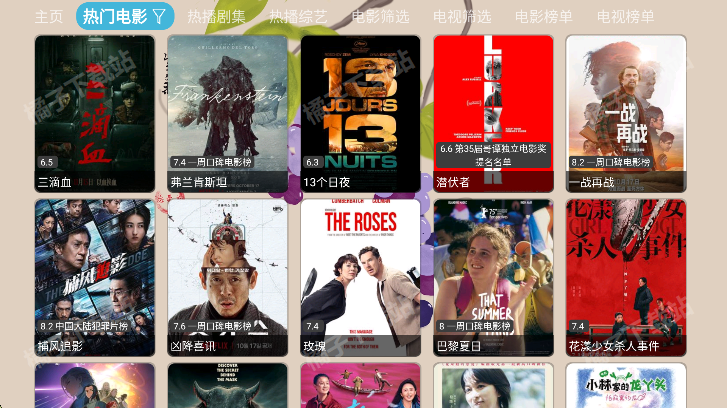This screenshot has height=408, width=727.
Task: Open filter on 热门电影 tab
Action: tap(160, 16)
